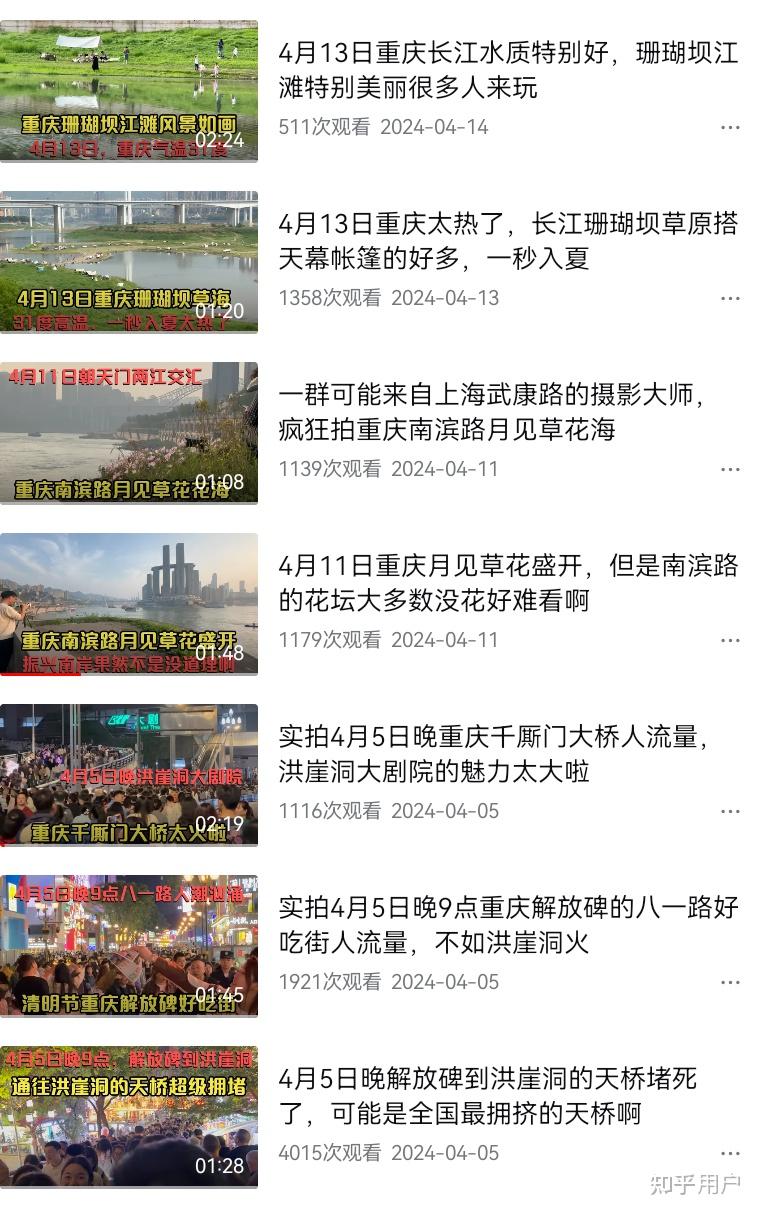Screen dimensions: 761x1211
Task: Play the 511-view Yangtze water quality video
Action: (129, 90)
